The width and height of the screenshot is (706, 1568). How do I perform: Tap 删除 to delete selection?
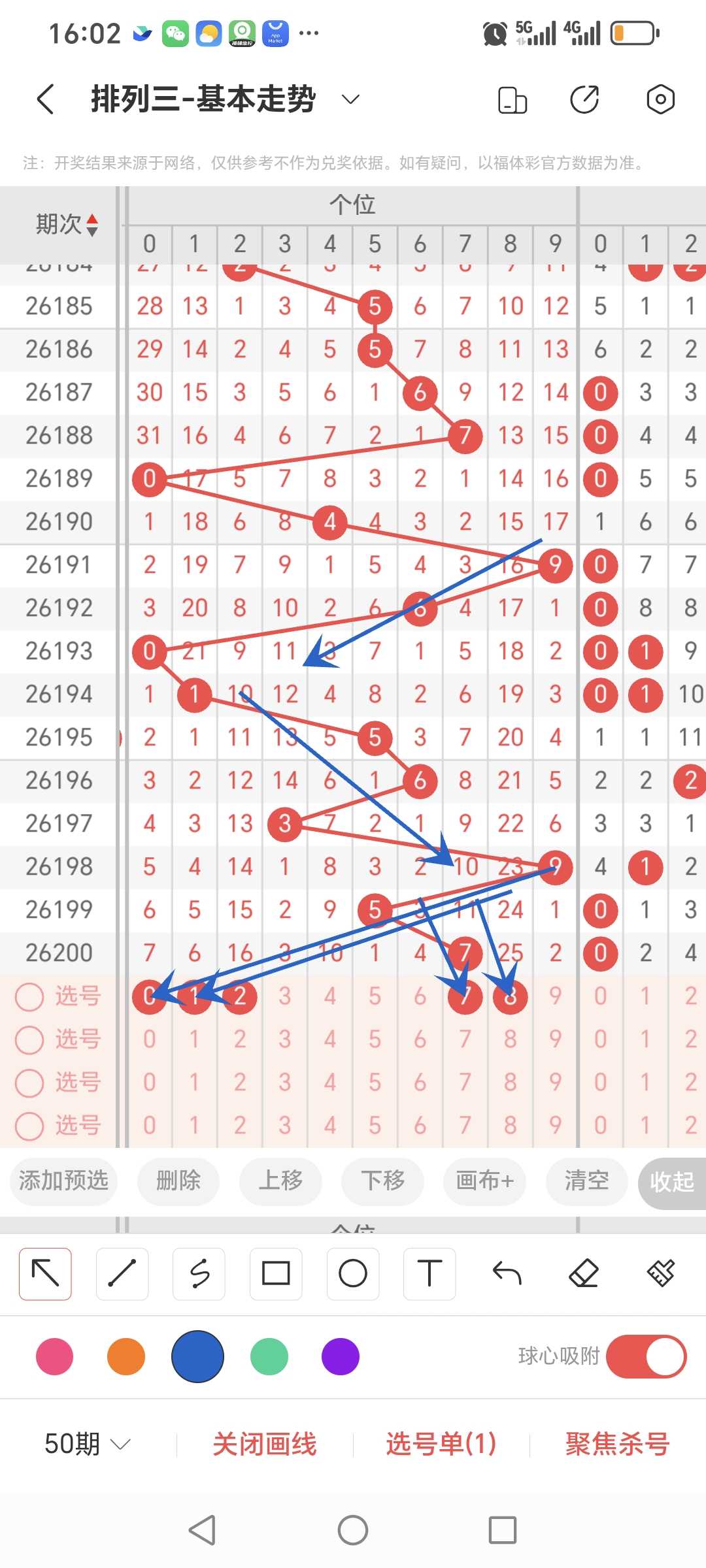coord(178,1181)
